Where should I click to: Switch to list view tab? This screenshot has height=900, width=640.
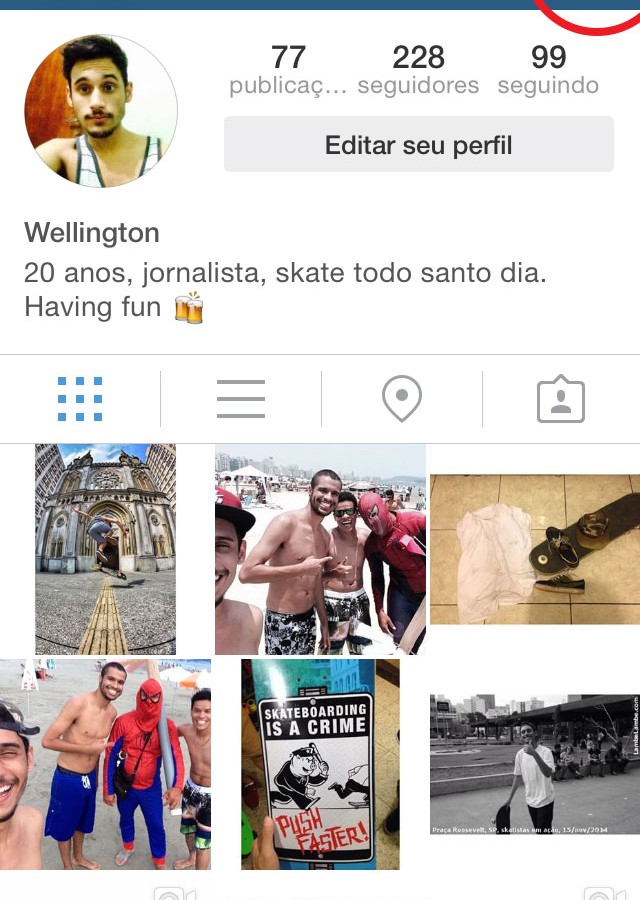point(241,399)
